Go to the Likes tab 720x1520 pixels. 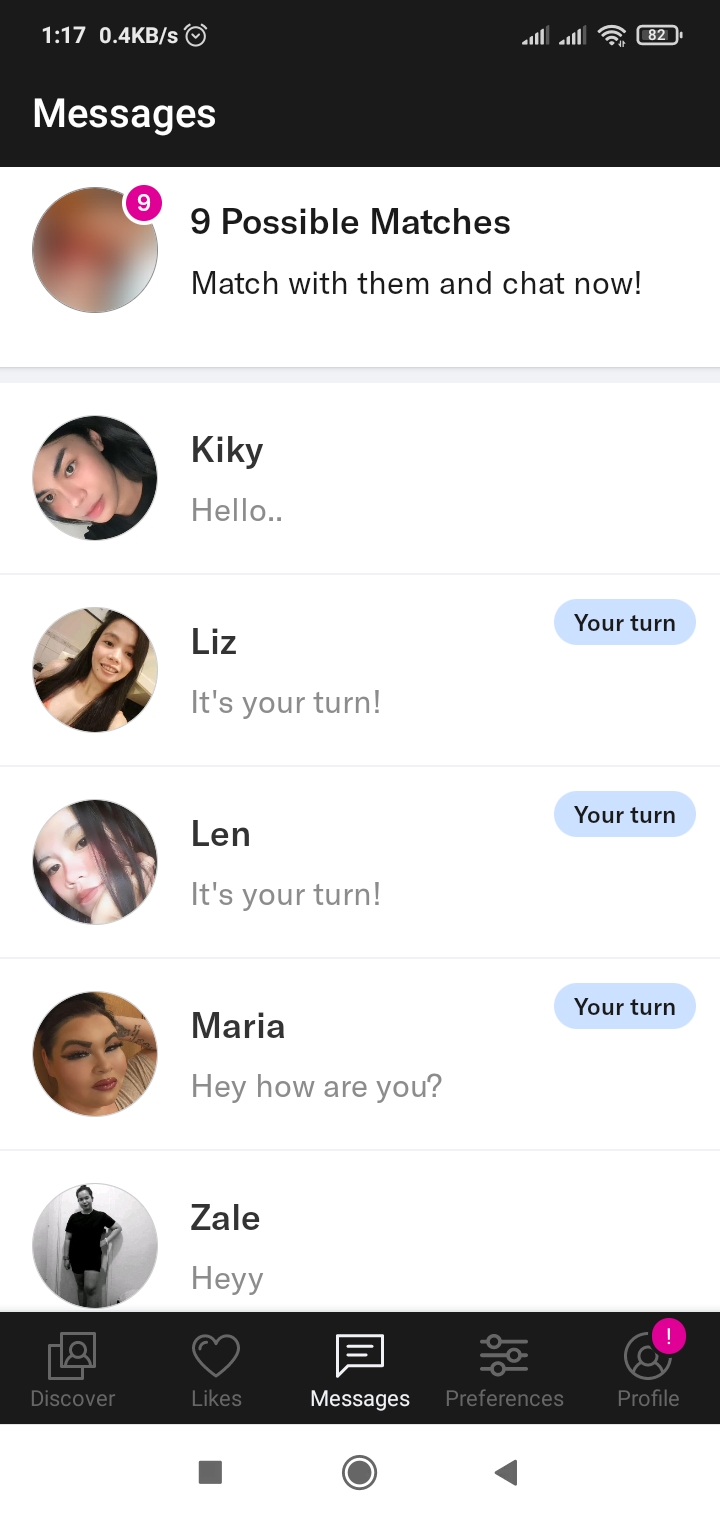(216, 1370)
